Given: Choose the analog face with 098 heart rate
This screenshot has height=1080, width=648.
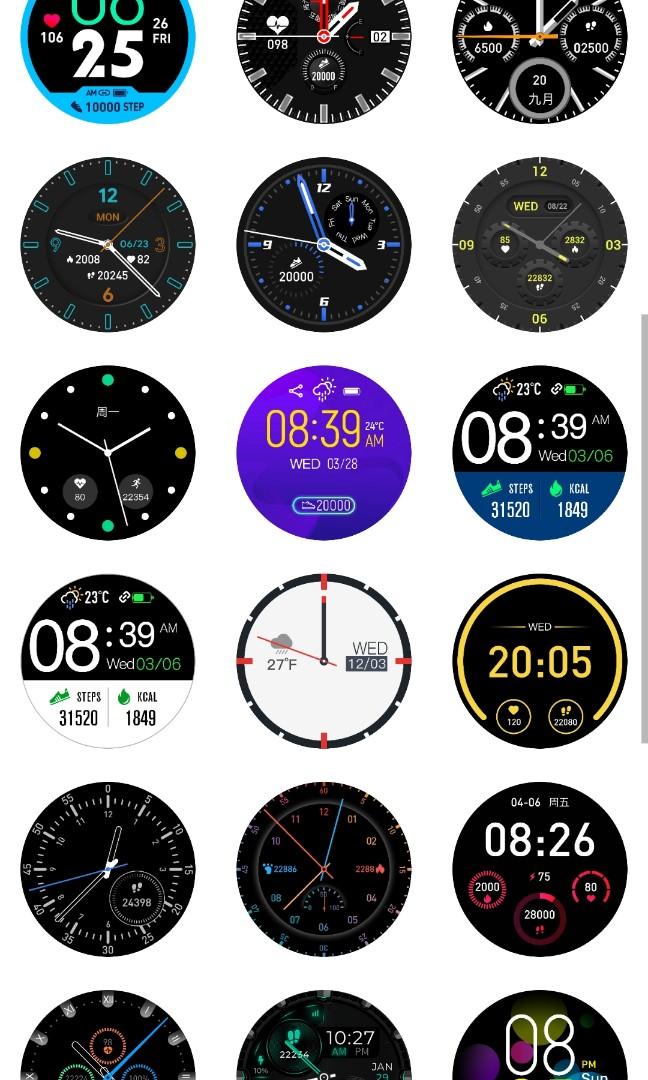Looking at the screenshot, I should [x=324, y=50].
